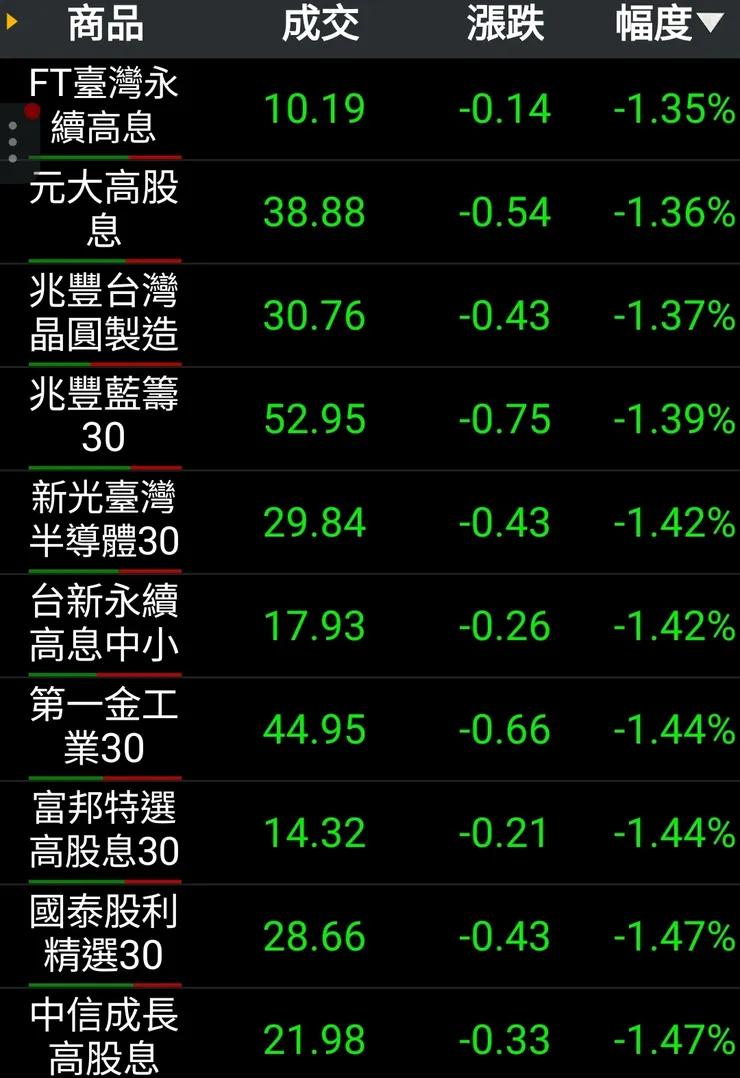Tap the 商品 column header
The width and height of the screenshot is (740, 1078).
pos(105,26)
